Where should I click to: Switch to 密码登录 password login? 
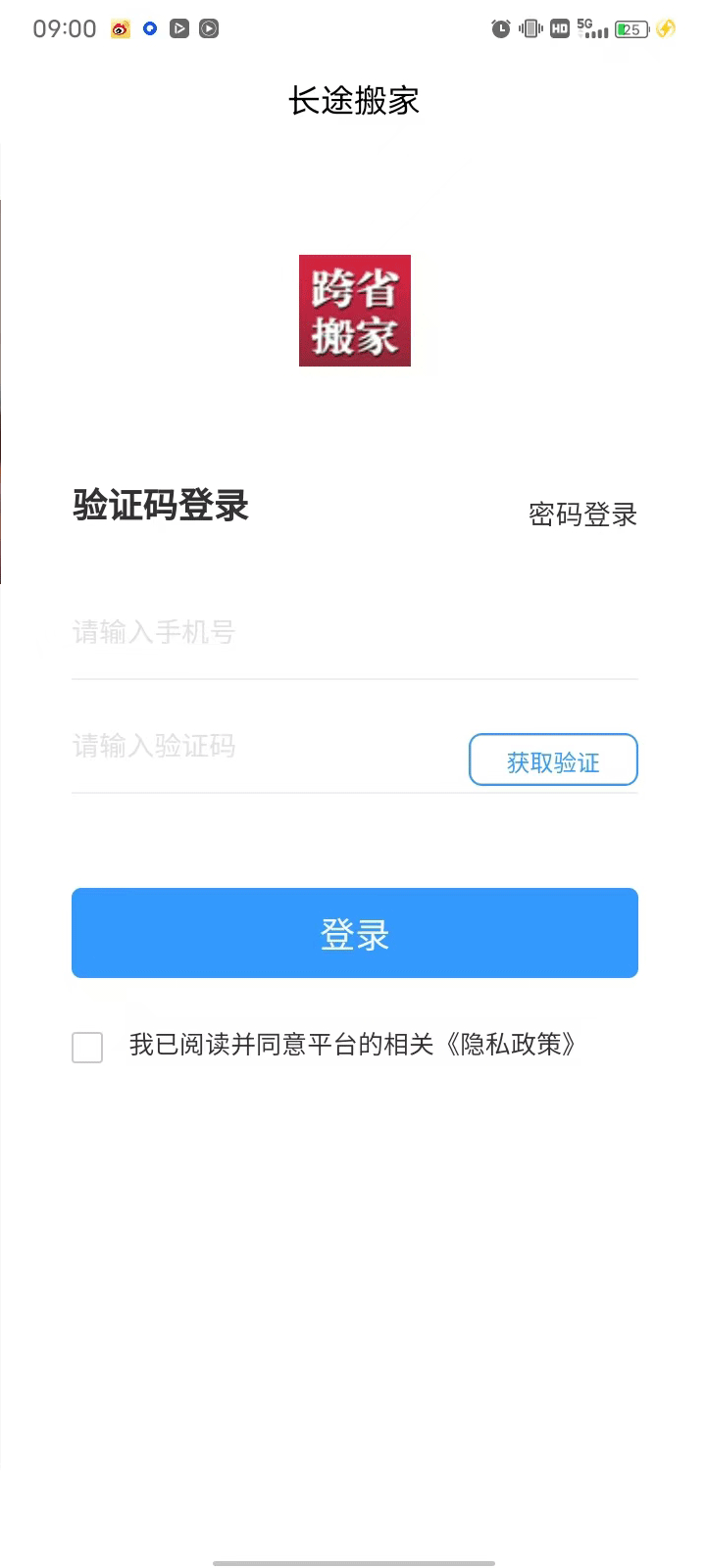(x=582, y=514)
